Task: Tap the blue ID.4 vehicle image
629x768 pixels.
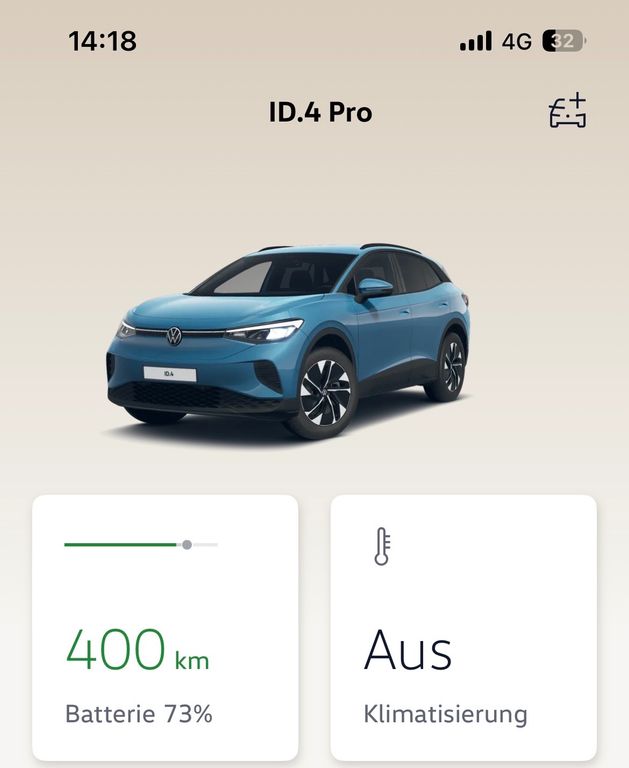Action: click(288, 341)
